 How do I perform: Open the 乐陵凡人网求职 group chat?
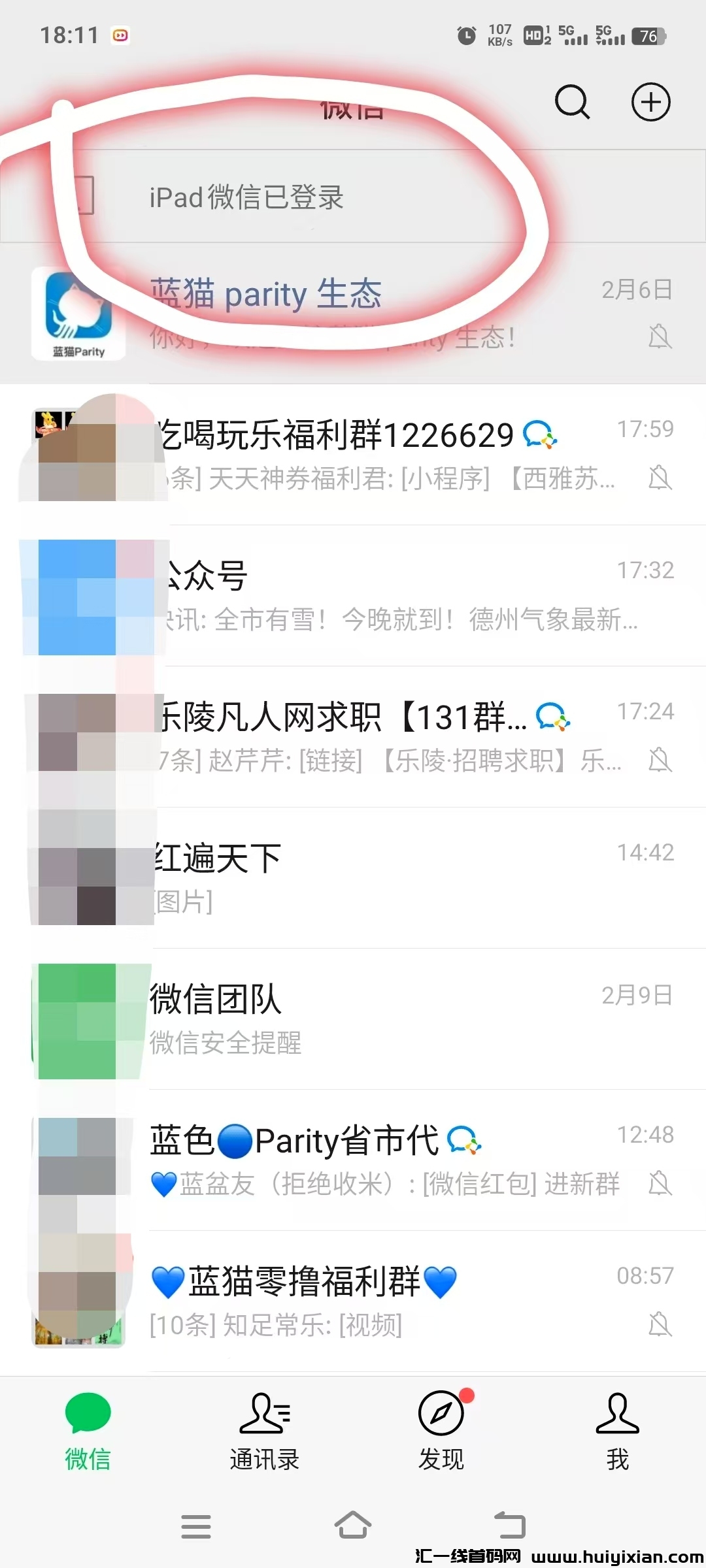(392, 737)
